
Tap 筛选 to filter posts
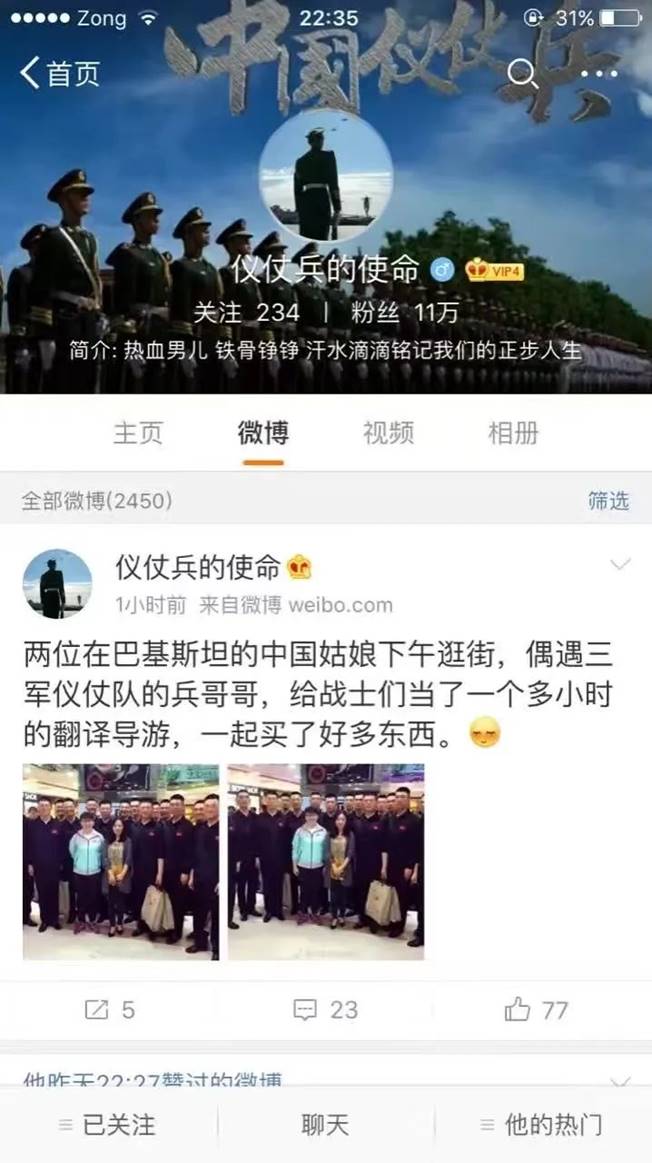608,501
